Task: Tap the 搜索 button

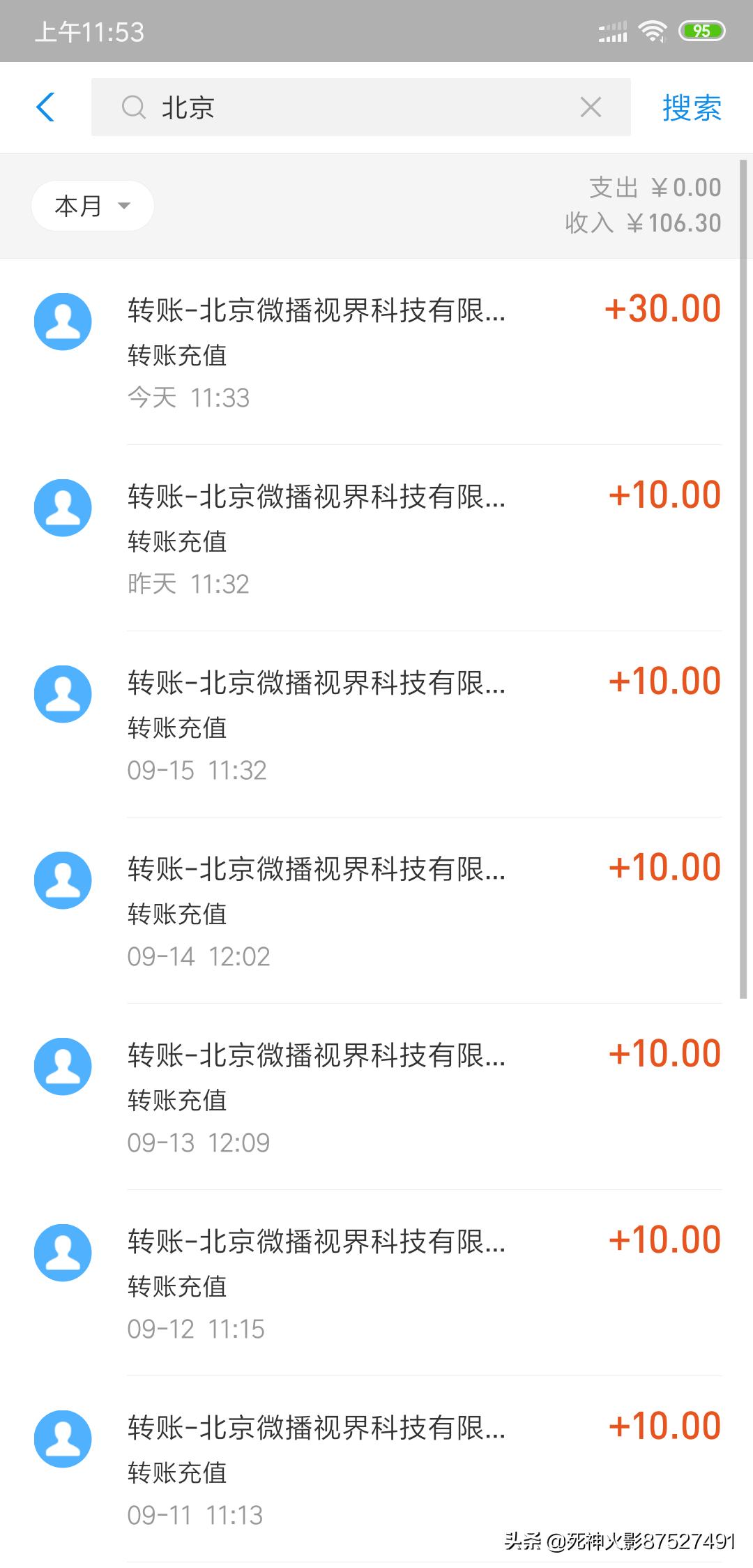Action: click(691, 108)
